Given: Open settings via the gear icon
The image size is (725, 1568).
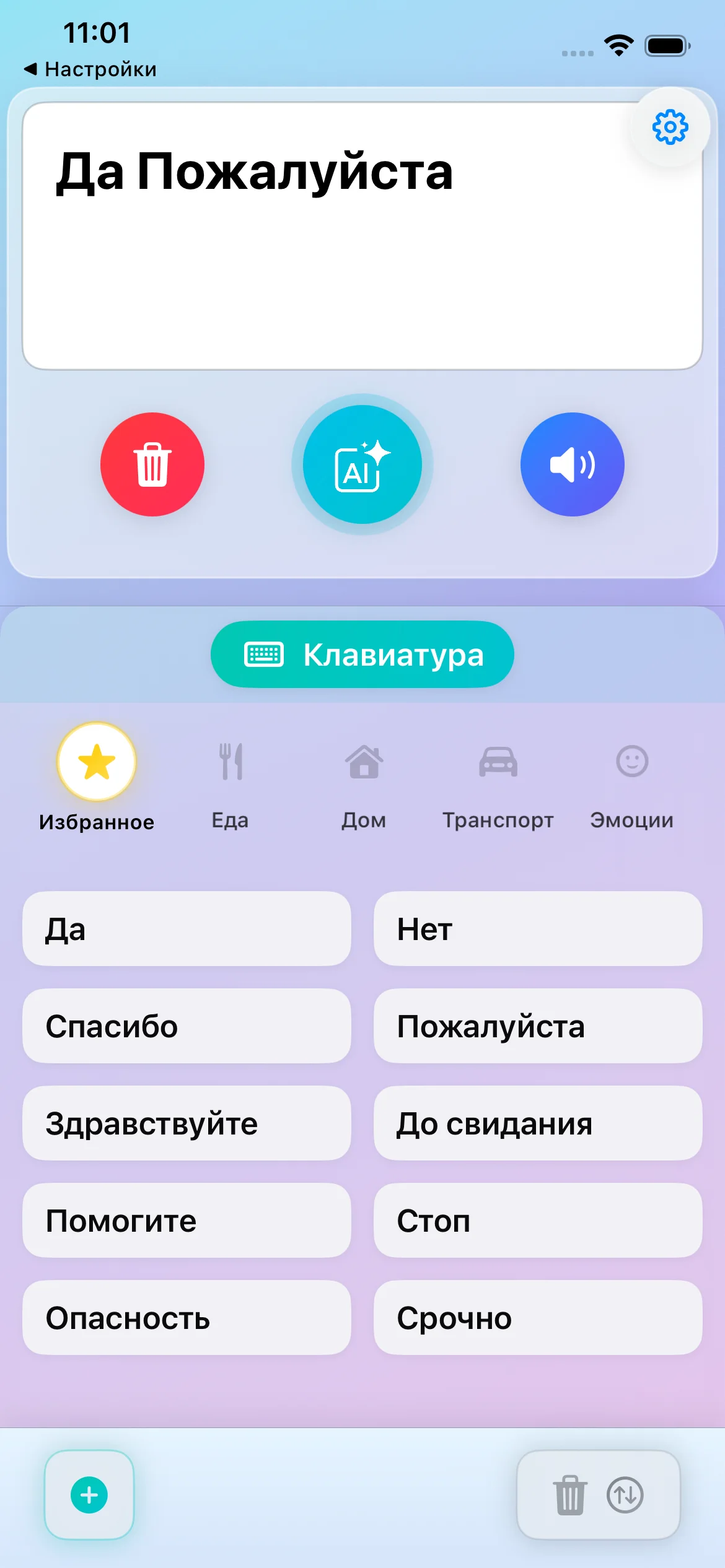Looking at the screenshot, I should tap(670, 128).
